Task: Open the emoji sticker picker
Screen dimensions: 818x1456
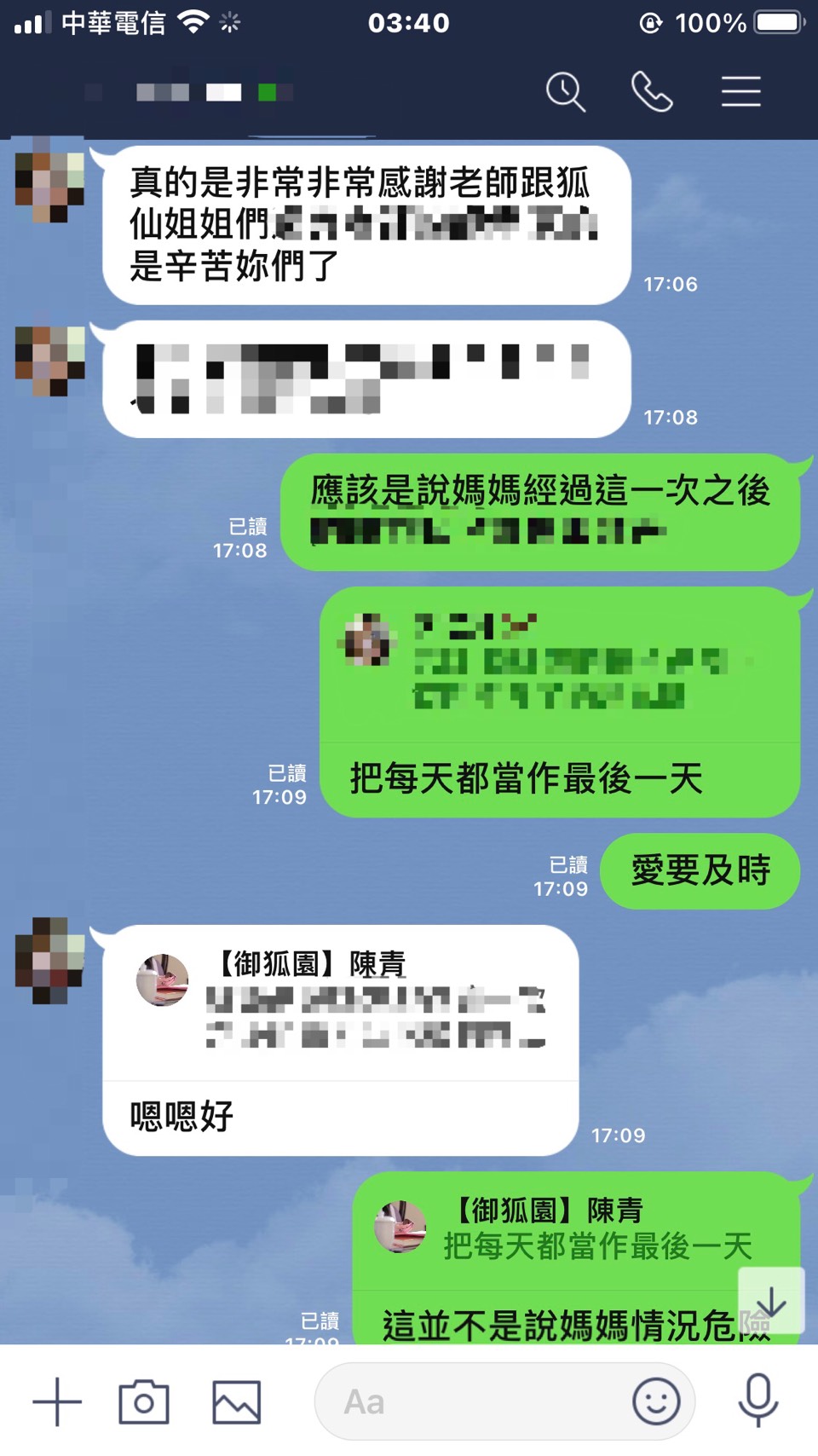Action: tap(656, 1401)
